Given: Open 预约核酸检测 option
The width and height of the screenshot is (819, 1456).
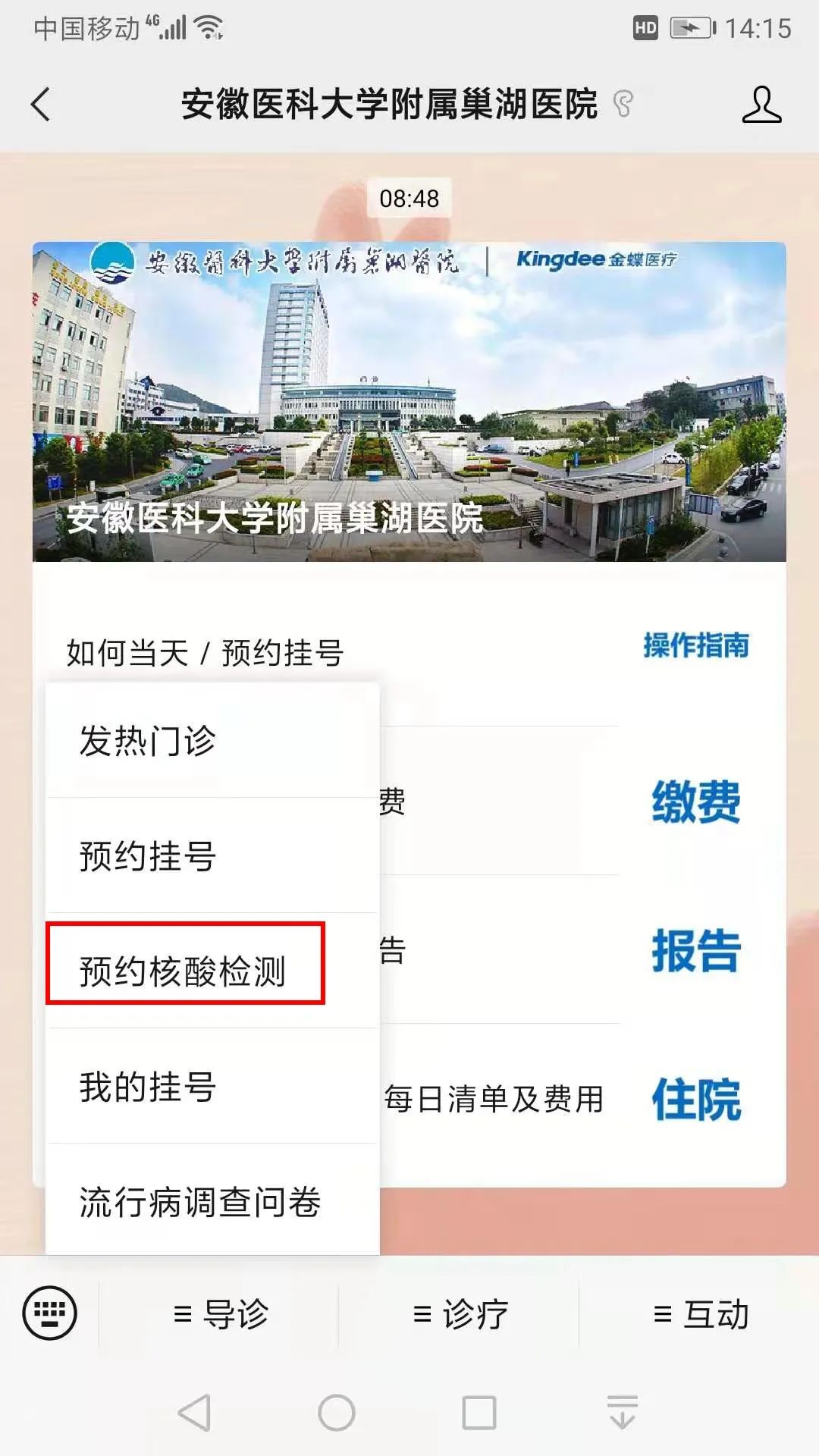Looking at the screenshot, I should 184,971.
